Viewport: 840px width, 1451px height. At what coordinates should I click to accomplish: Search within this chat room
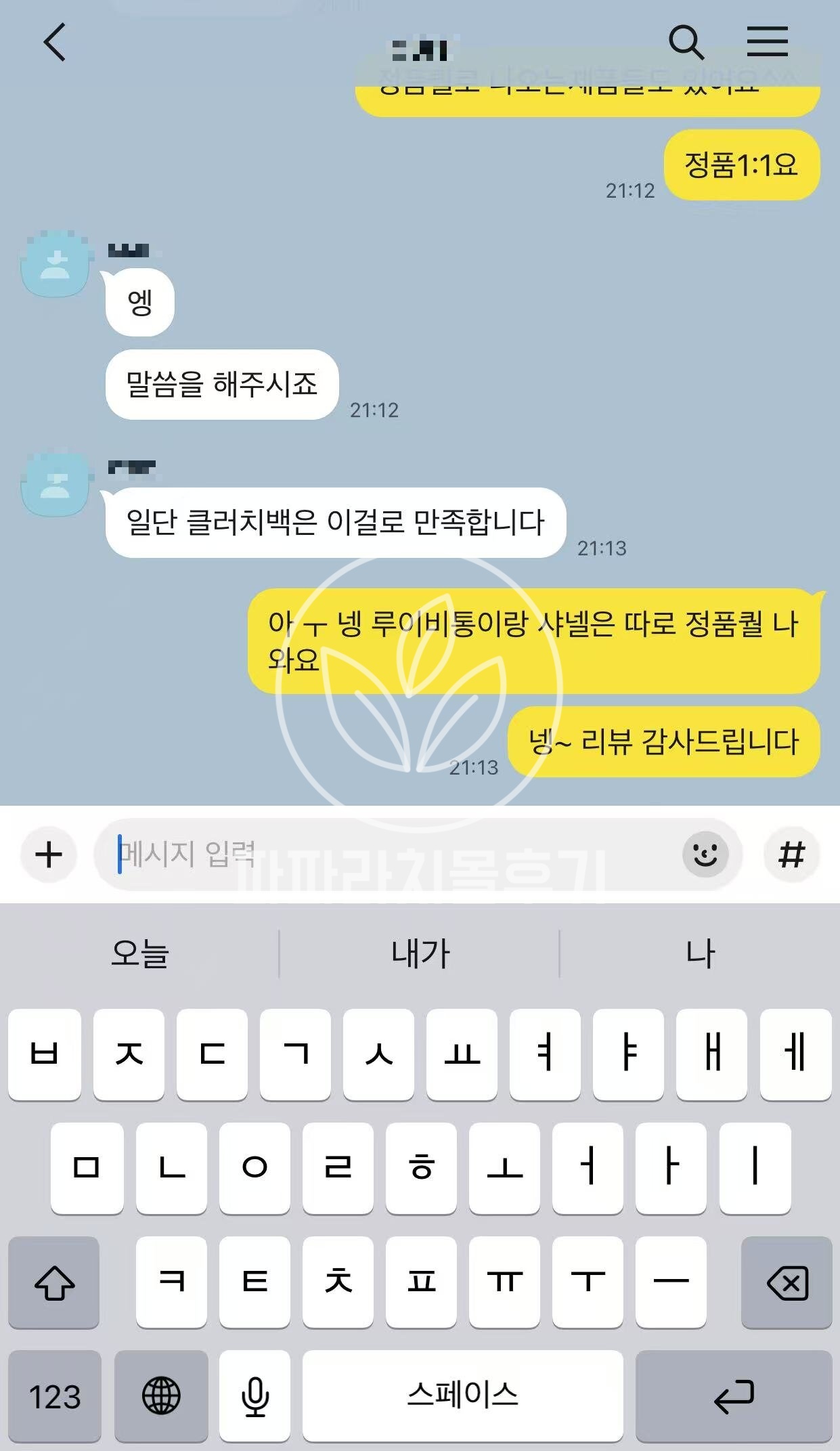click(x=686, y=42)
